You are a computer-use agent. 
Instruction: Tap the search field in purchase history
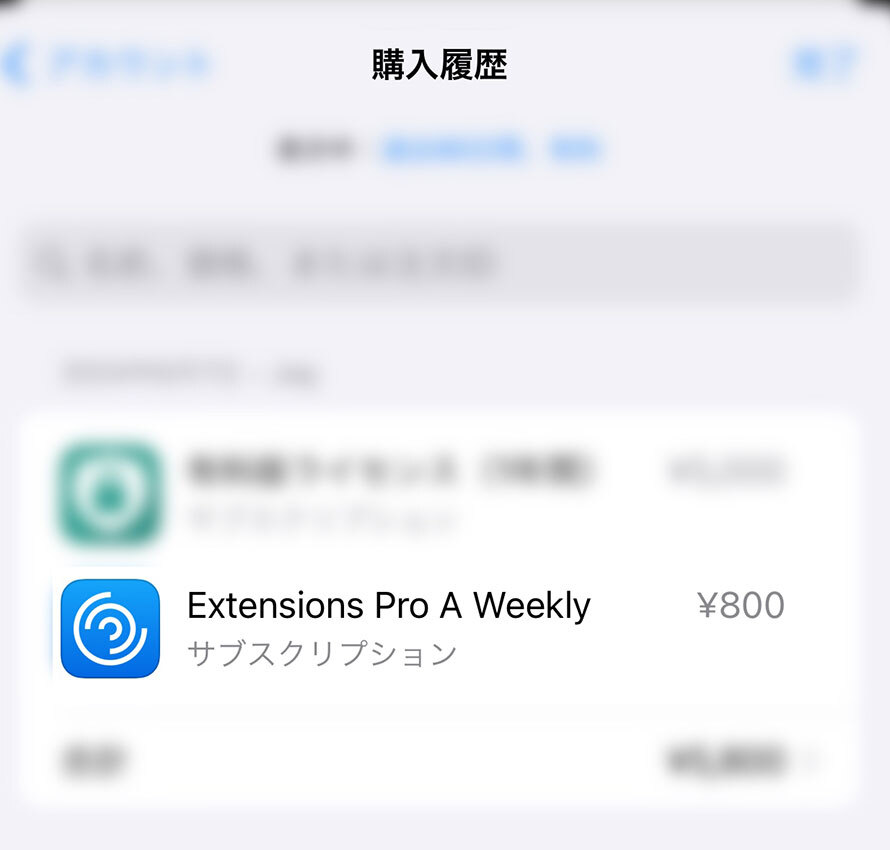click(440, 264)
